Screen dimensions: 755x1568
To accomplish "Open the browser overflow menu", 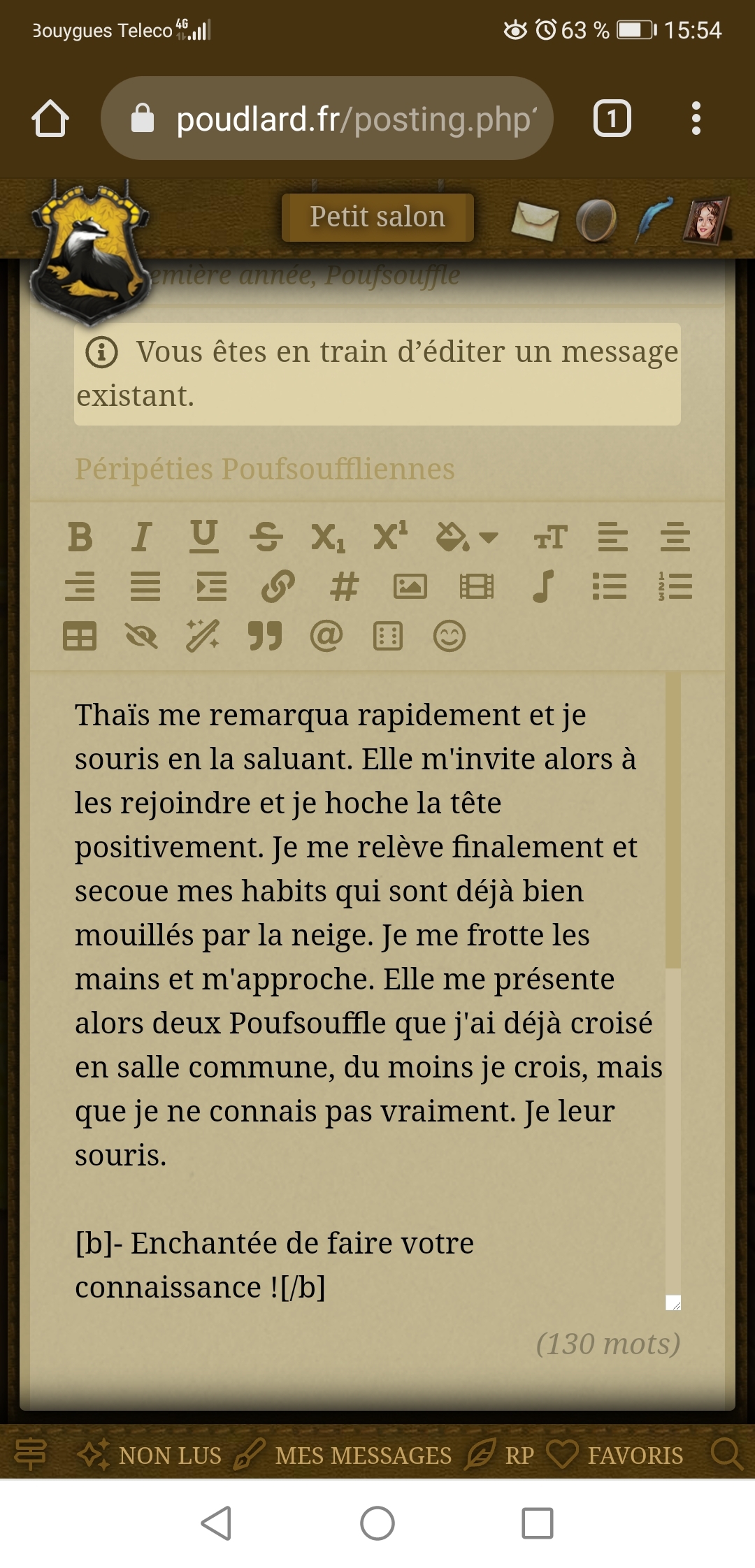I will (696, 118).
